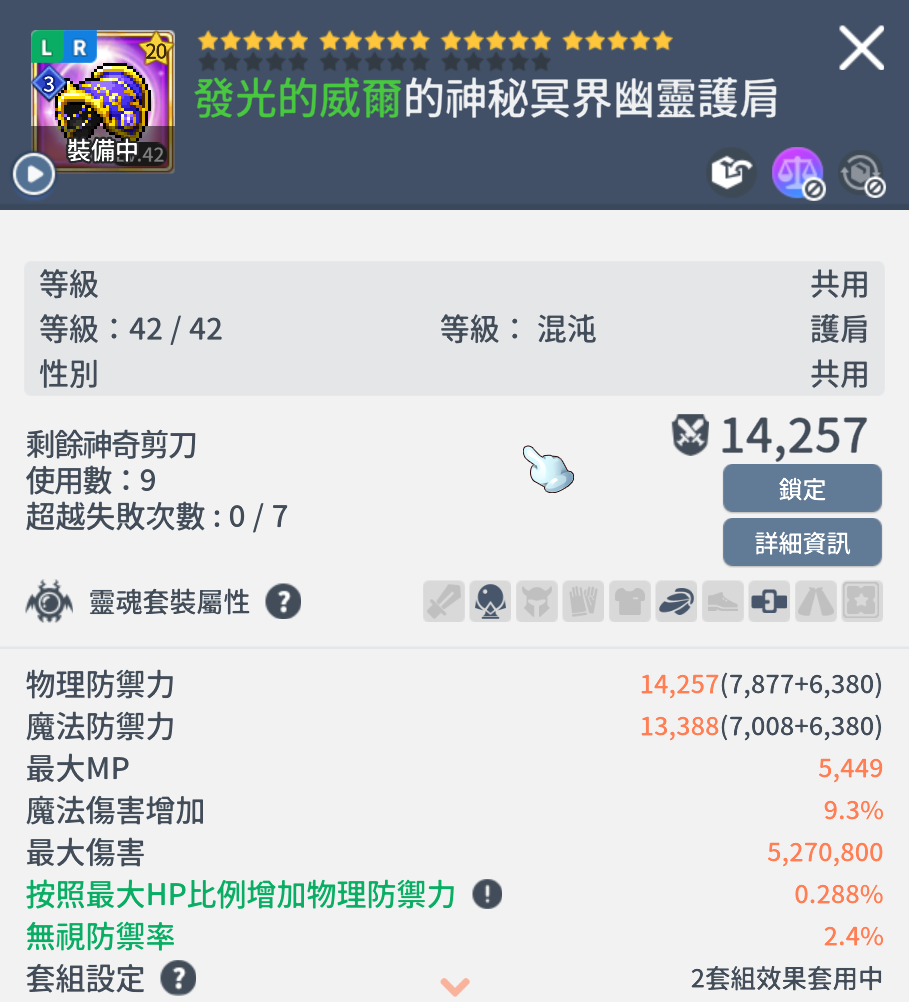Tap the white box arrow icon

pyautogui.click(x=731, y=173)
